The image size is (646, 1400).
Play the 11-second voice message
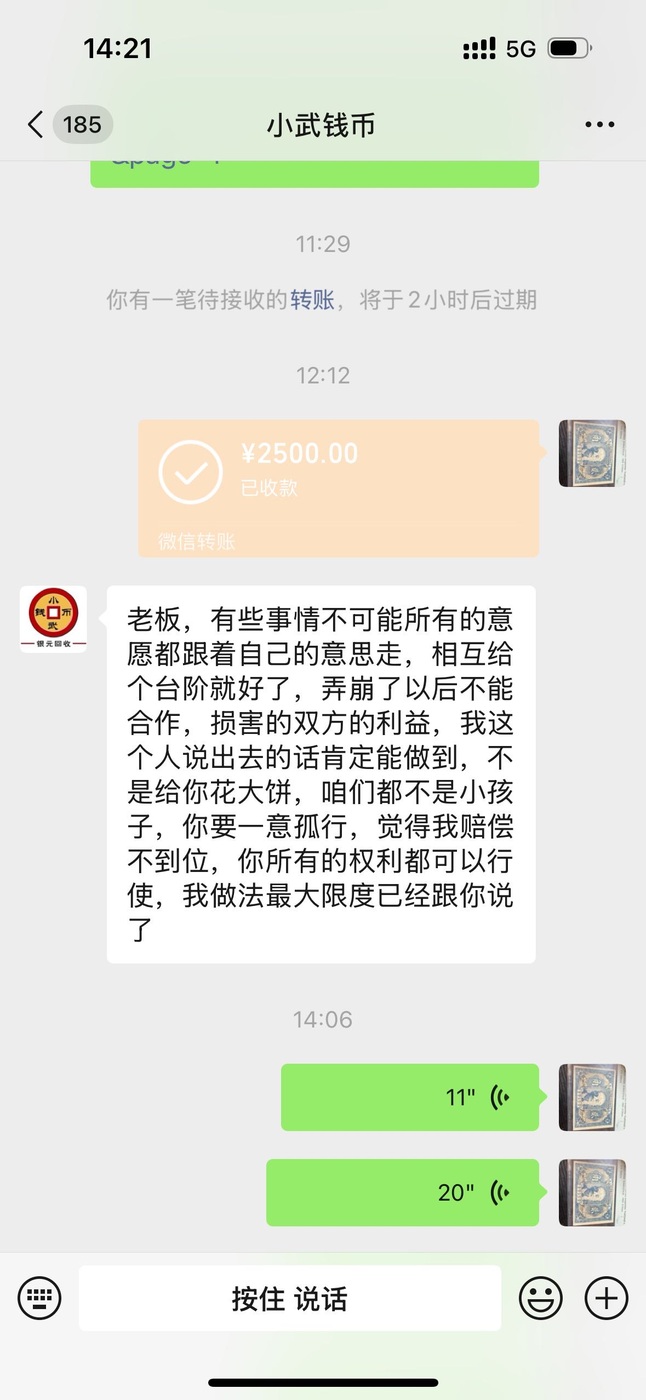click(x=409, y=1097)
